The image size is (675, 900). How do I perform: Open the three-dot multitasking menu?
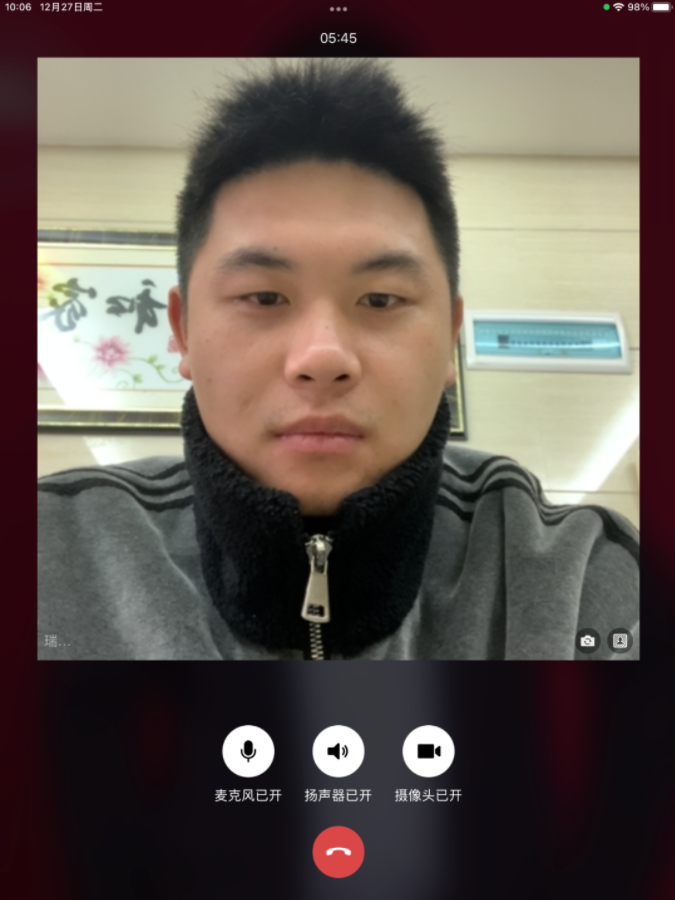(338, 9)
